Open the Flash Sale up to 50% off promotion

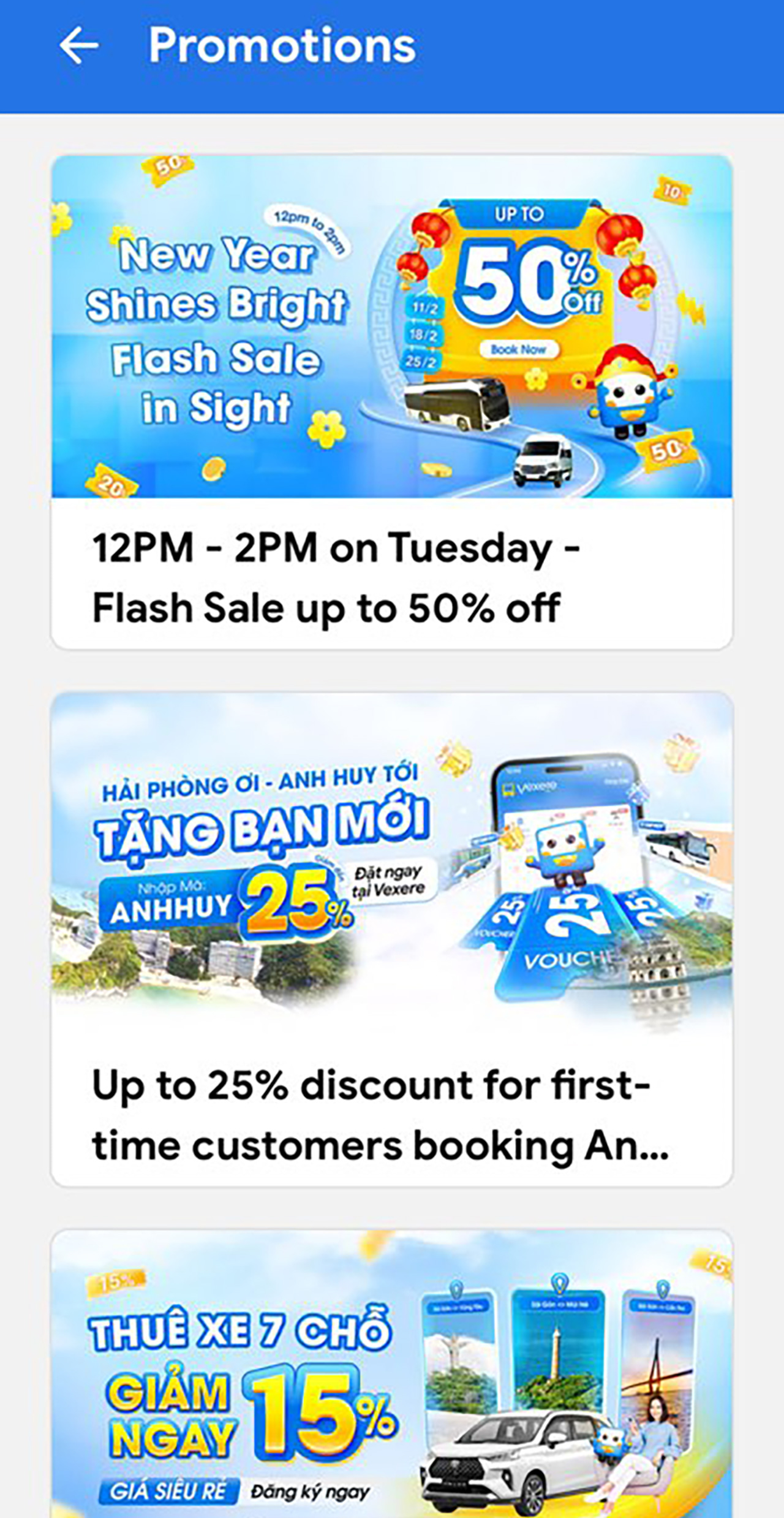tap(391, 401)
